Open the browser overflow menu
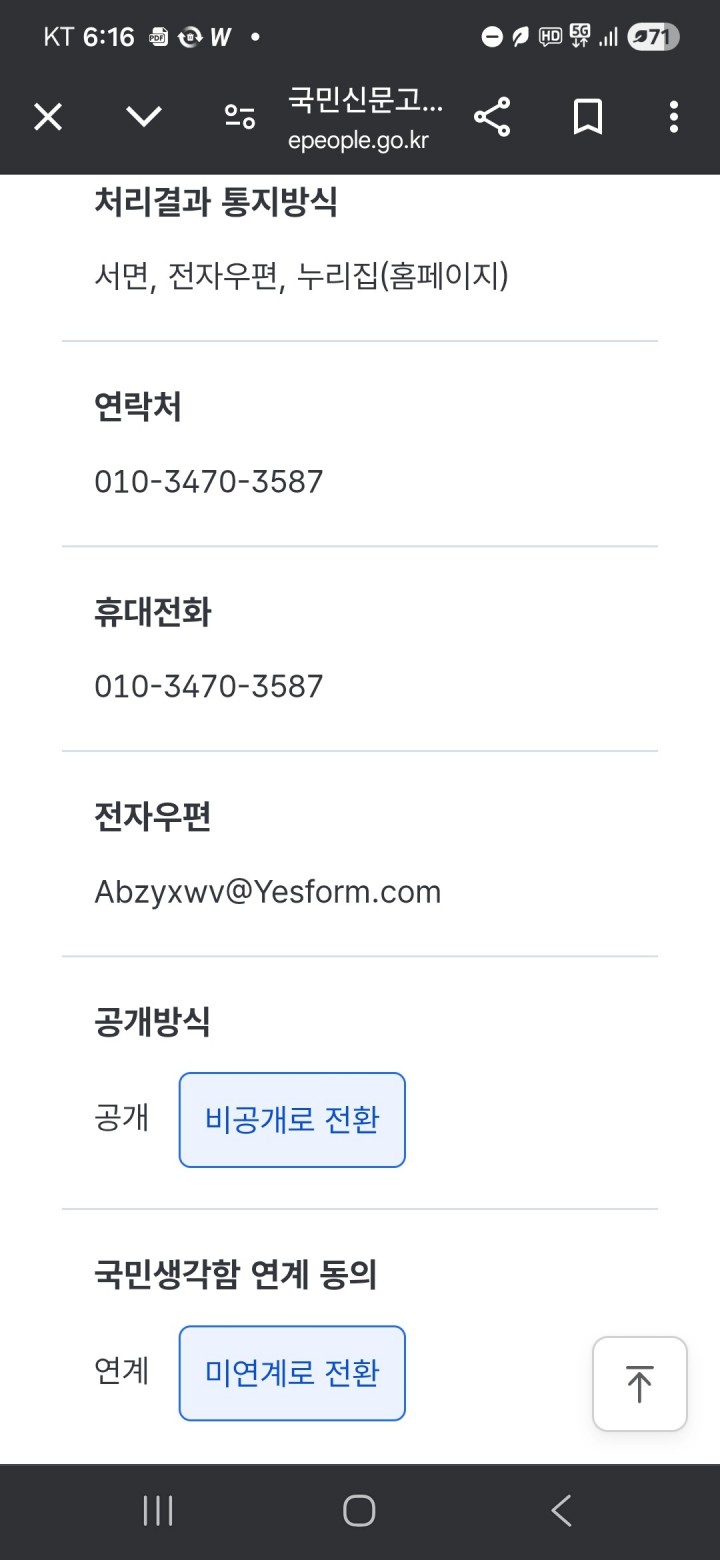The image size is (720, 1560). tap(674, 117)
